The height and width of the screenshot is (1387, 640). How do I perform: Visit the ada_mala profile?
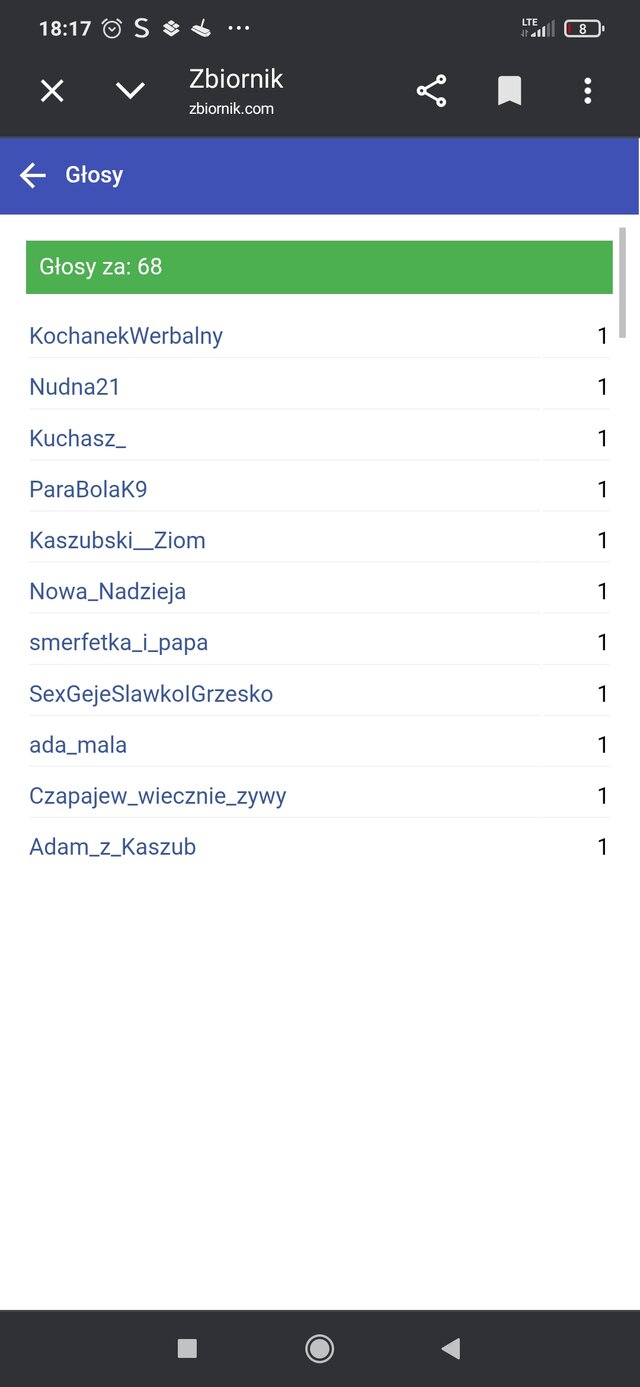pos(78,745)
